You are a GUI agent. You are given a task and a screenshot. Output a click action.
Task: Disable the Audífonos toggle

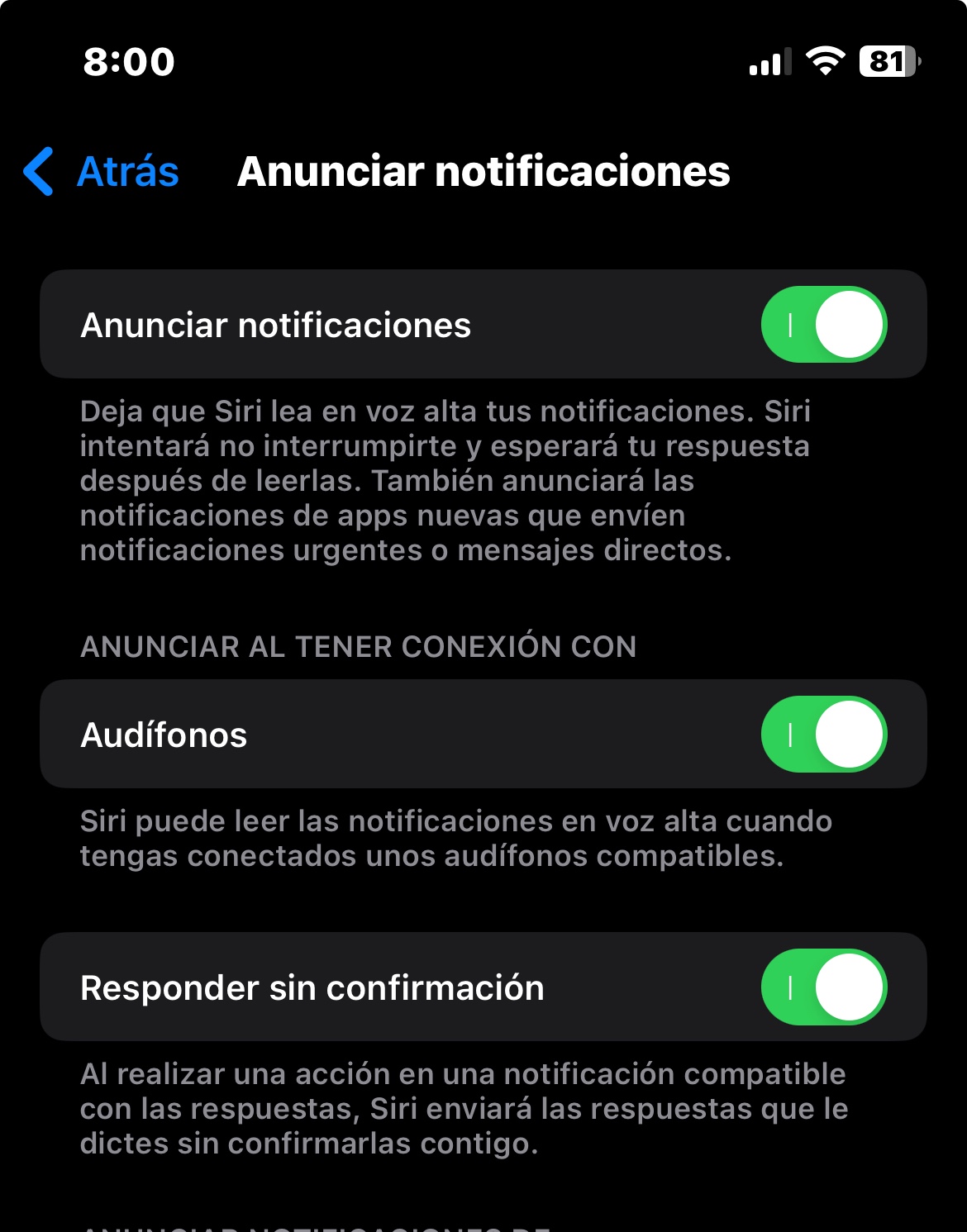click(x=823, y=735)
